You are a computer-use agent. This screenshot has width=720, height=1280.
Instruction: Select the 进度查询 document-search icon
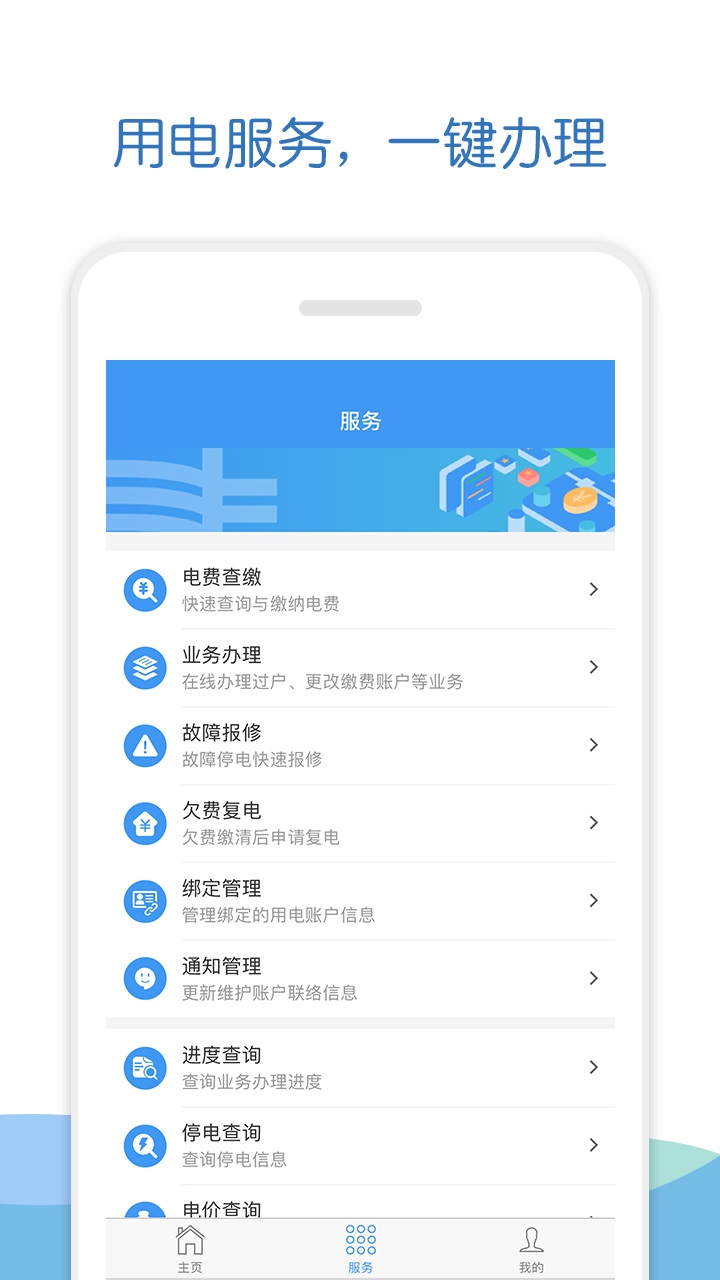(144, 1066)
